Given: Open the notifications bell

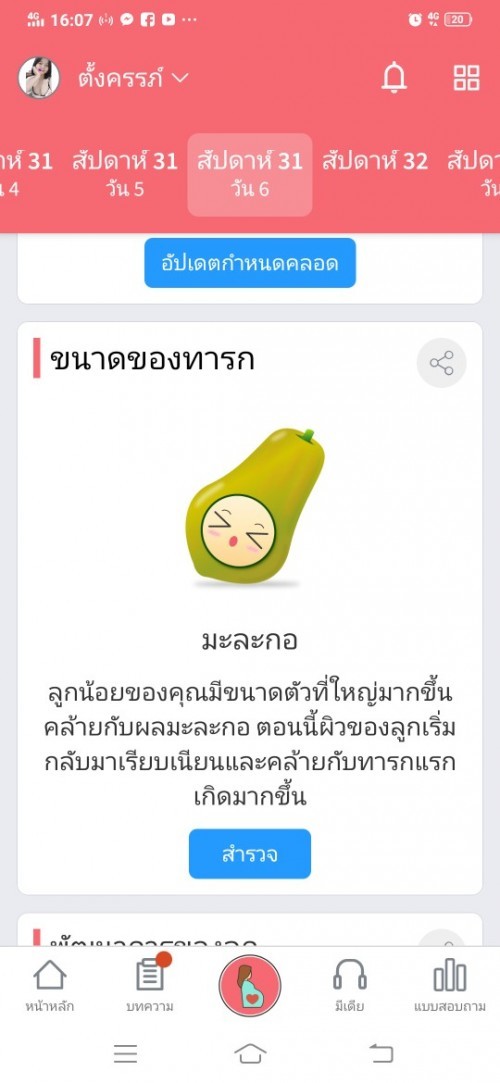Looking at the screenshot, I should pos(394,78).
